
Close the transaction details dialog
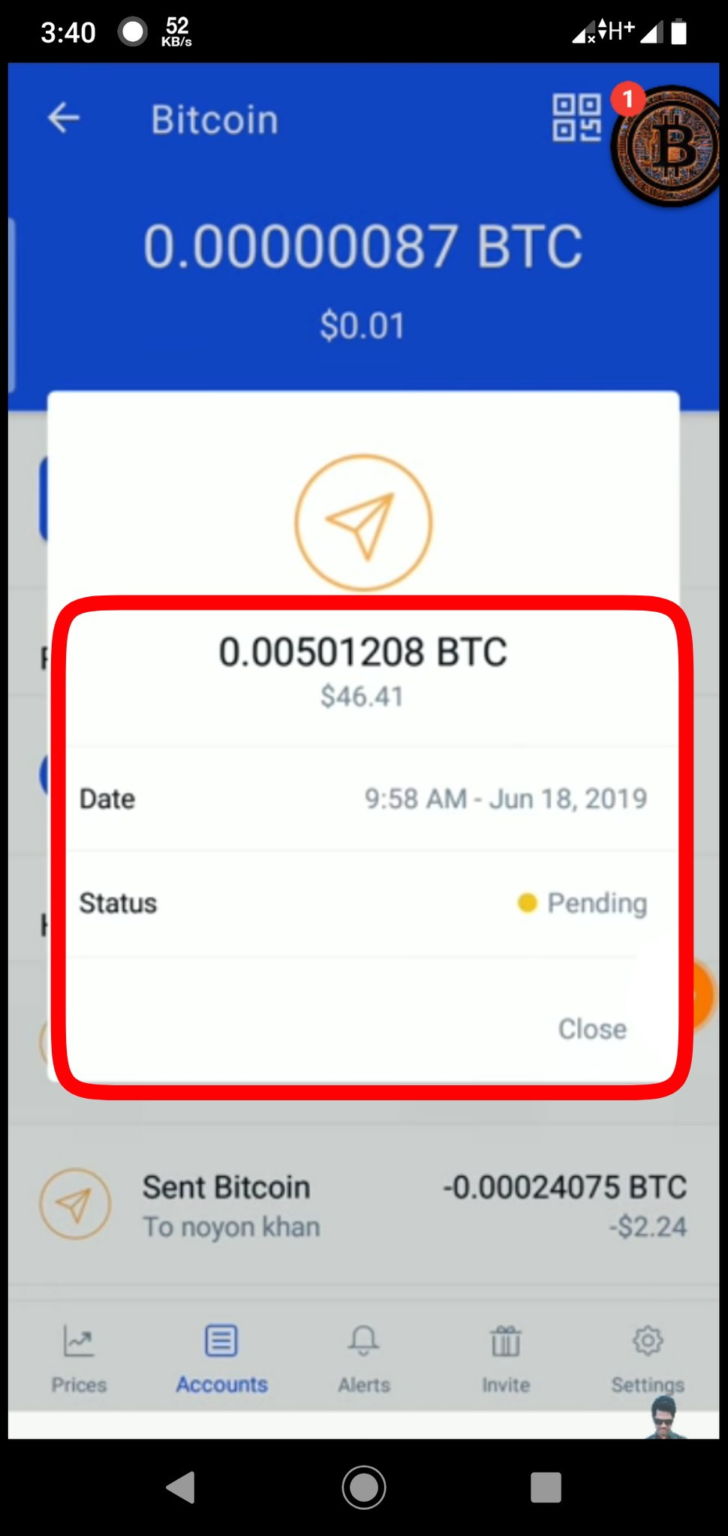pyautogui.click(x=592, y=1029)
